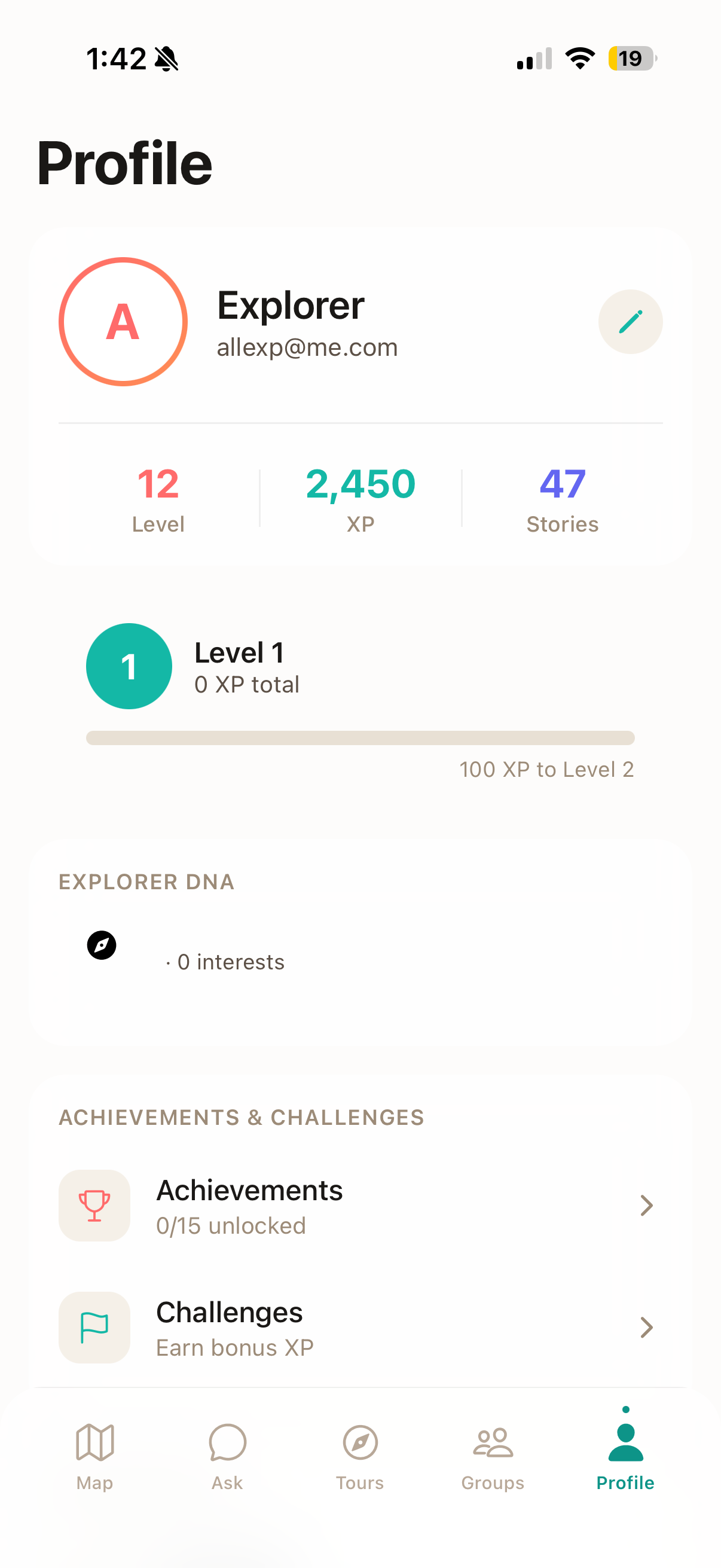The height and width of the screenshot is (1568, 721).
Task: Expand the Challenges row chevron
Action: tap(646, 1328)
